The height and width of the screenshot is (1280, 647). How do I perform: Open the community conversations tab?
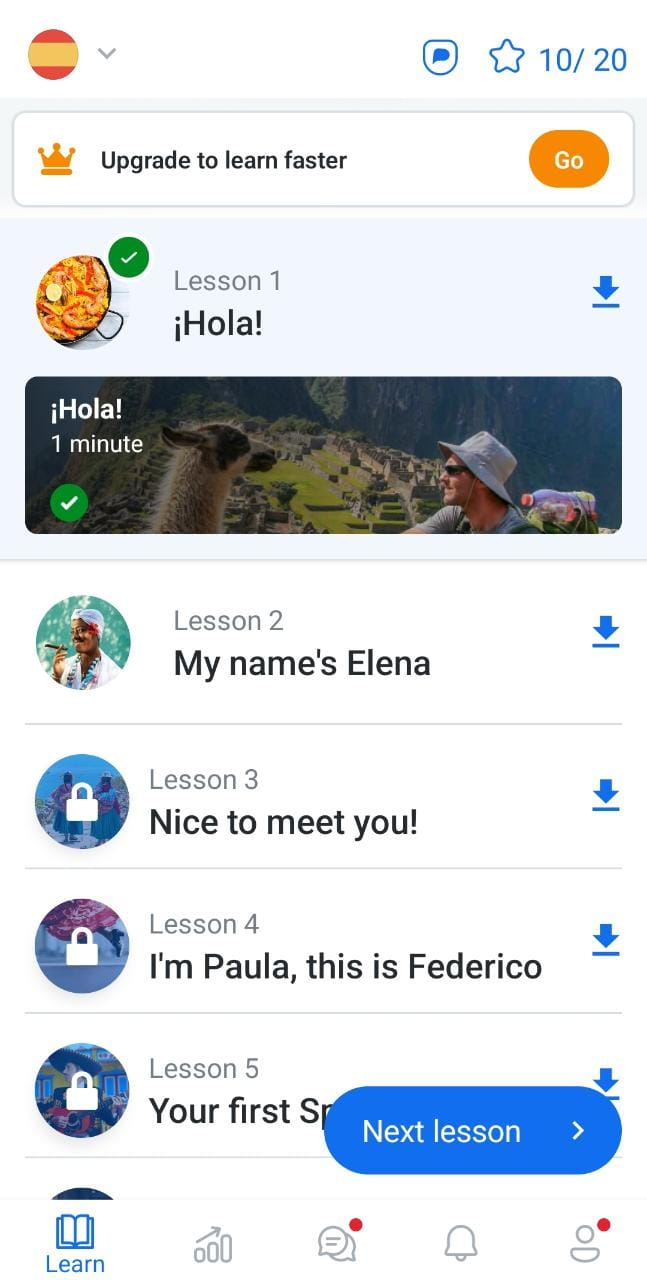click(x=339, y=1242)
